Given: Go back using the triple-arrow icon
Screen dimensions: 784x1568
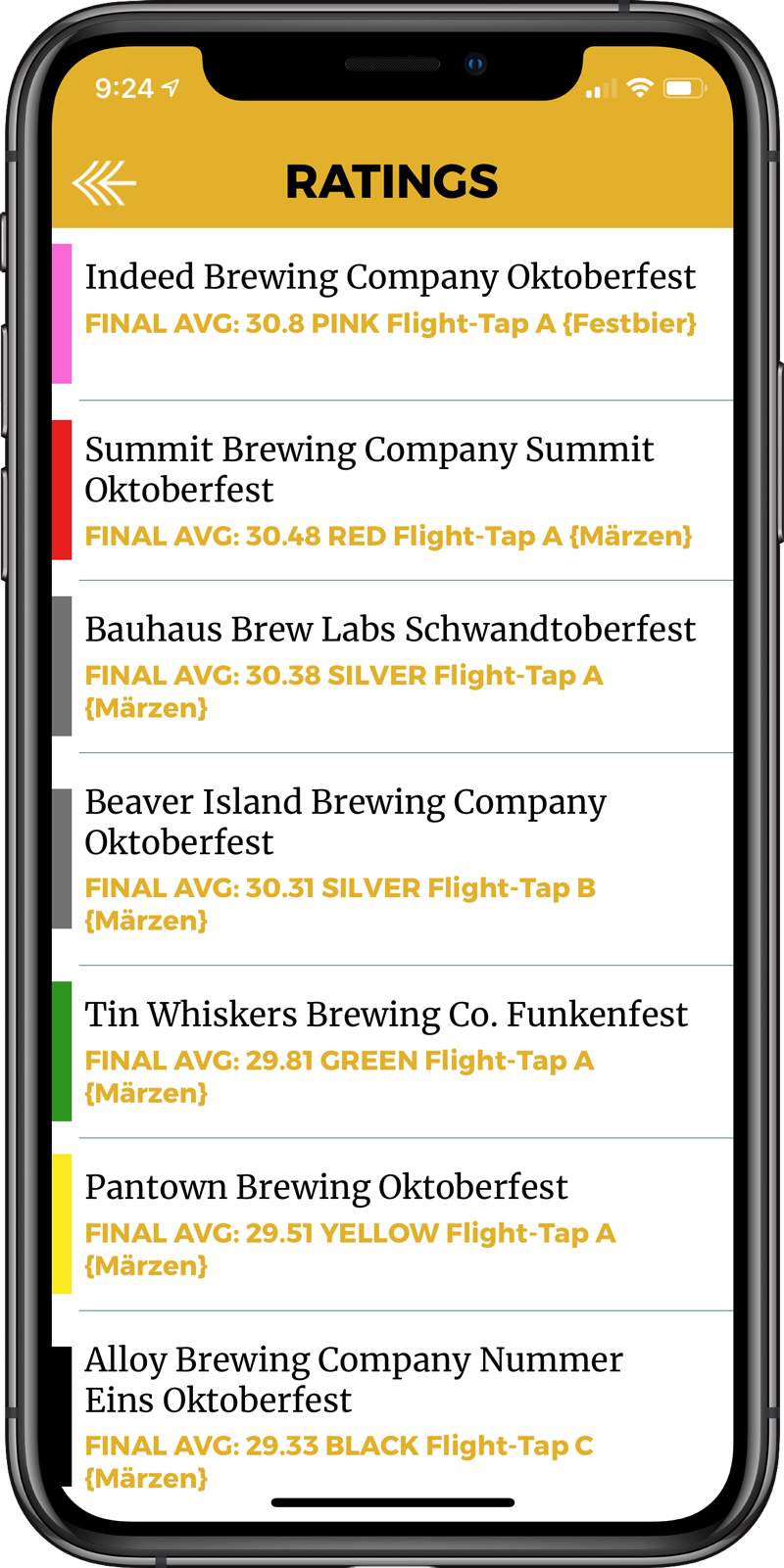Looking at the screenshot, I should 104,182.
